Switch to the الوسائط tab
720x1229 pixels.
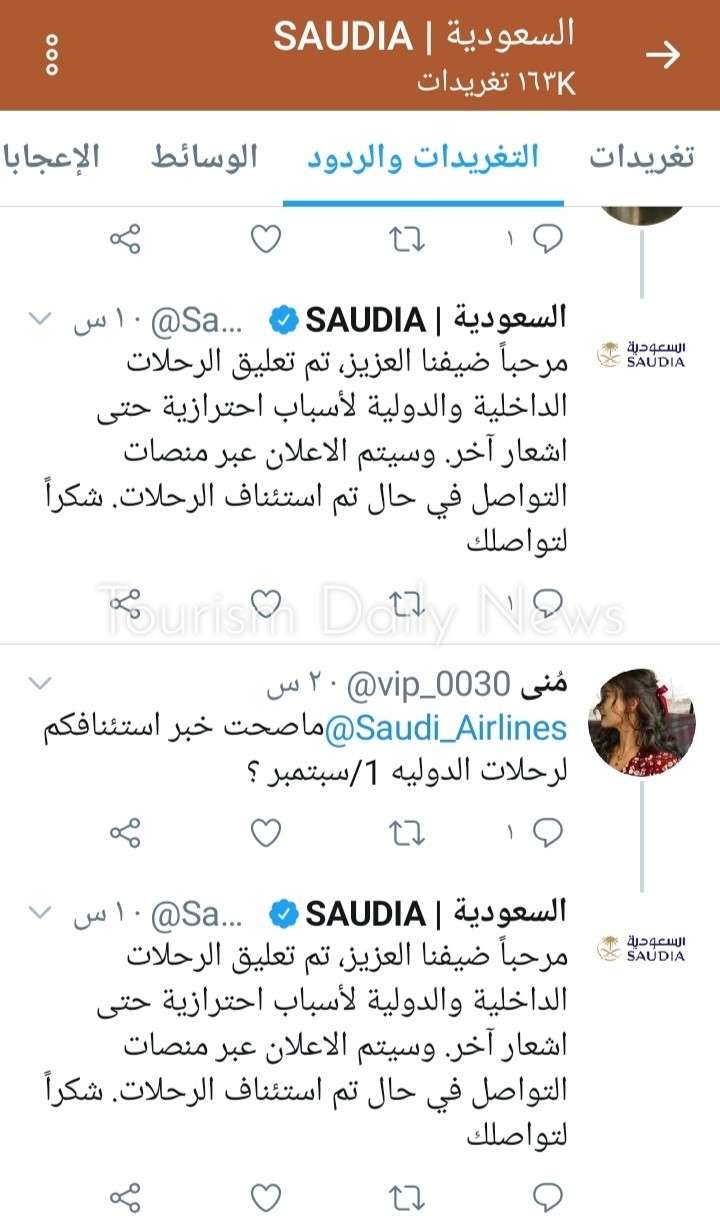[204, 158]
